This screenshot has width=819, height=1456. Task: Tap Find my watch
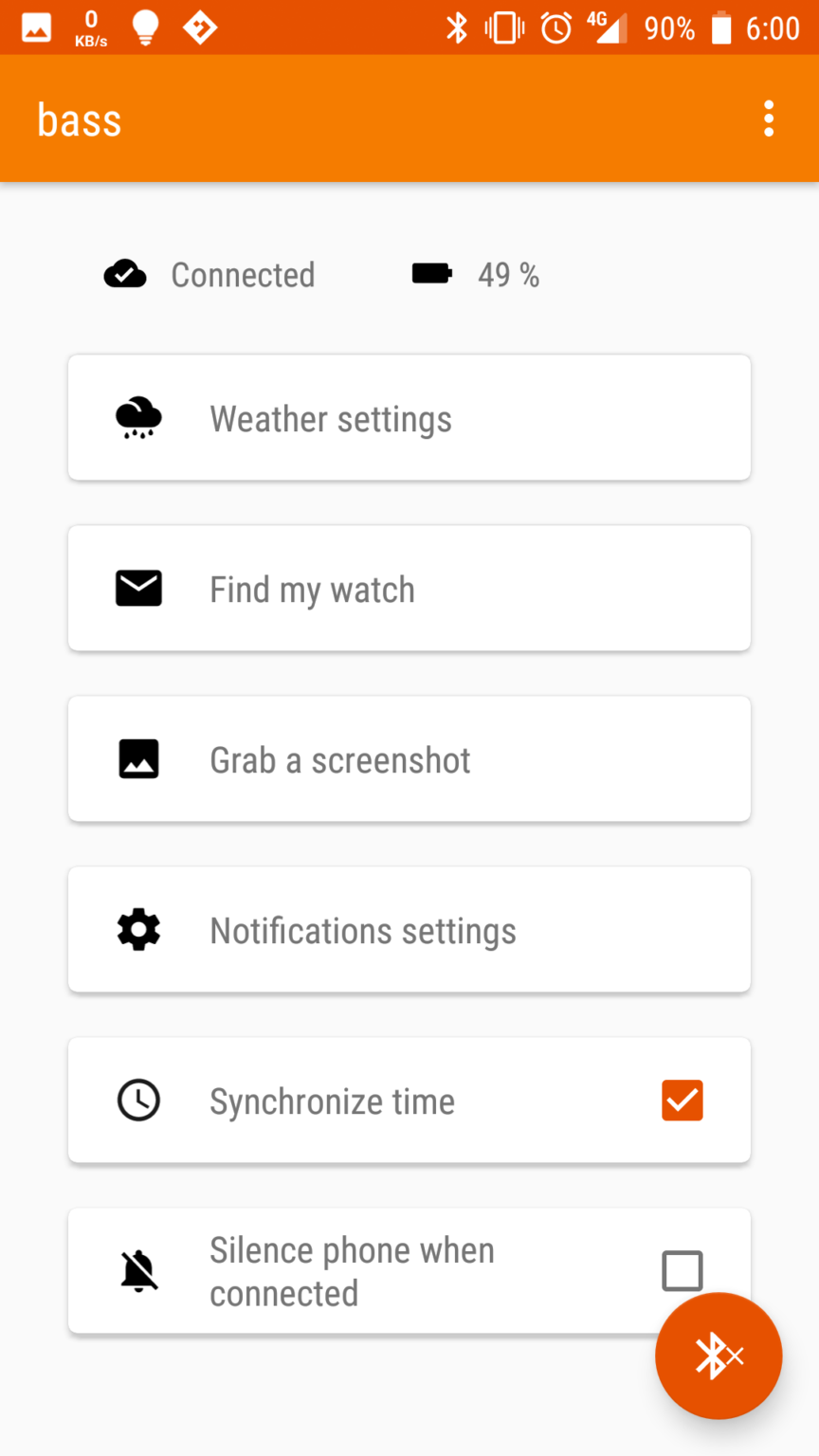click(409, 589)
